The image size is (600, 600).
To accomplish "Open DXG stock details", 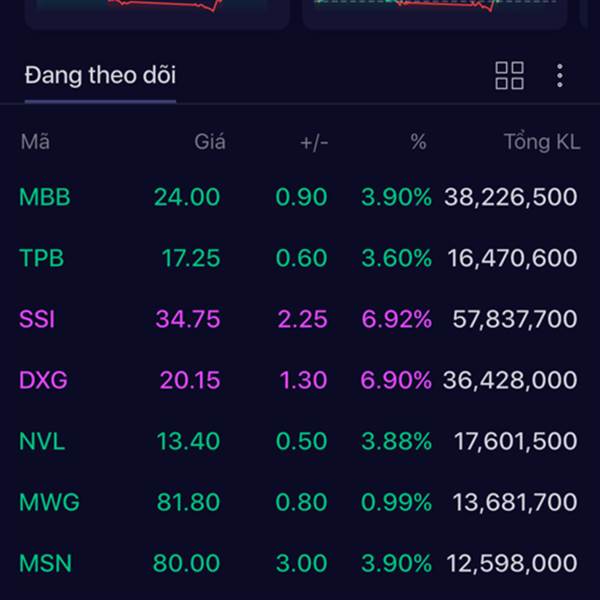I will pos(41,380).
